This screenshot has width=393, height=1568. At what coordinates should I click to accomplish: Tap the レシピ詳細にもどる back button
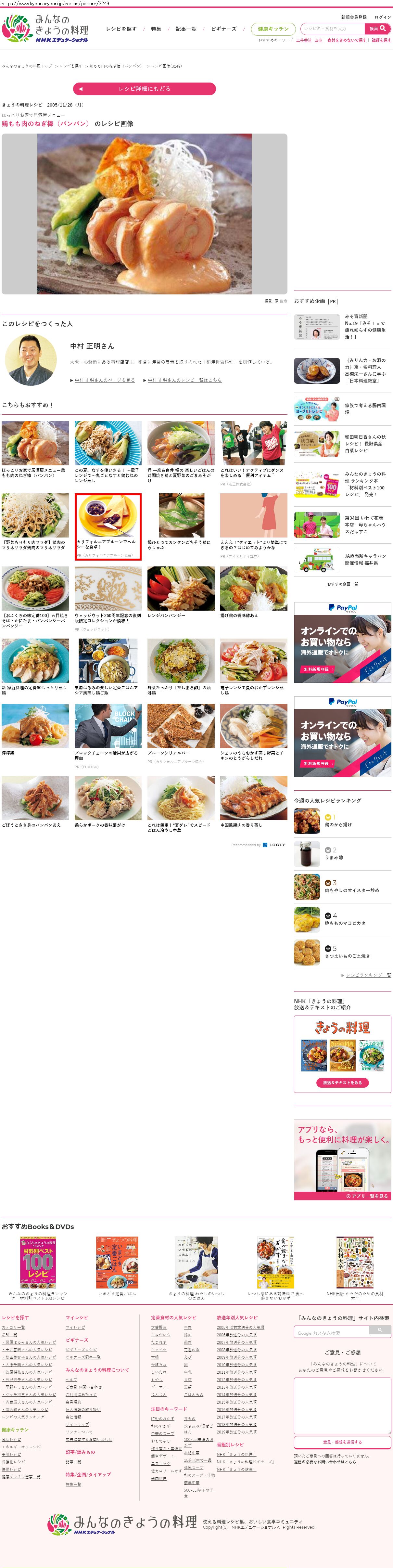tap(144, 89)
